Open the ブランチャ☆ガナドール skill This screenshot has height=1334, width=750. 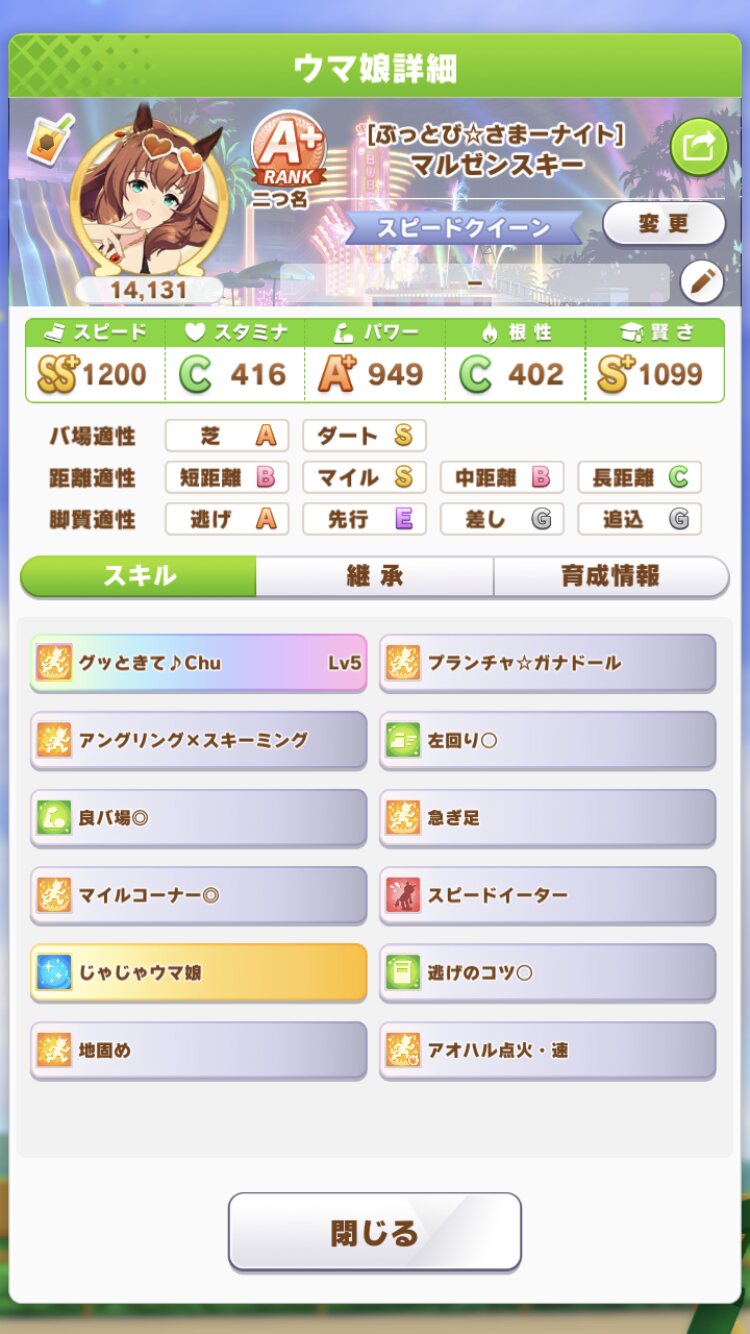coord(547,662)
